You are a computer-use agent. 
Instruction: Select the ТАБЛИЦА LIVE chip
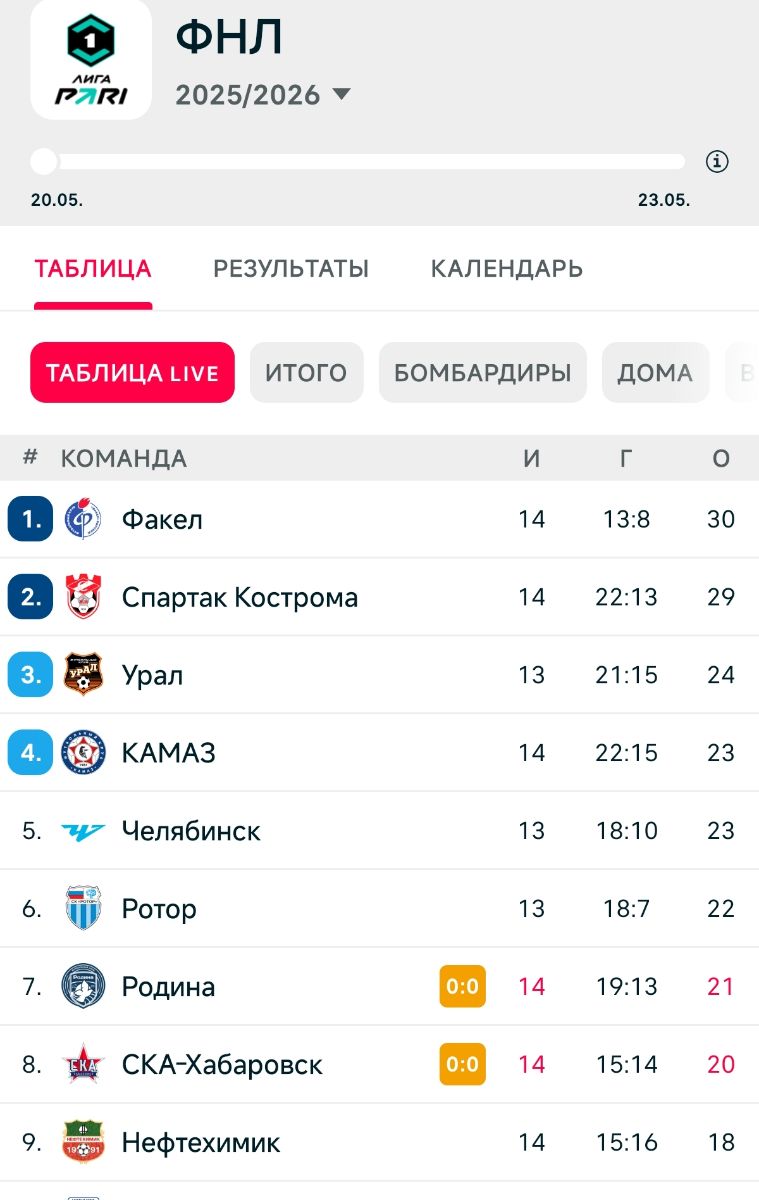(132, 373)
